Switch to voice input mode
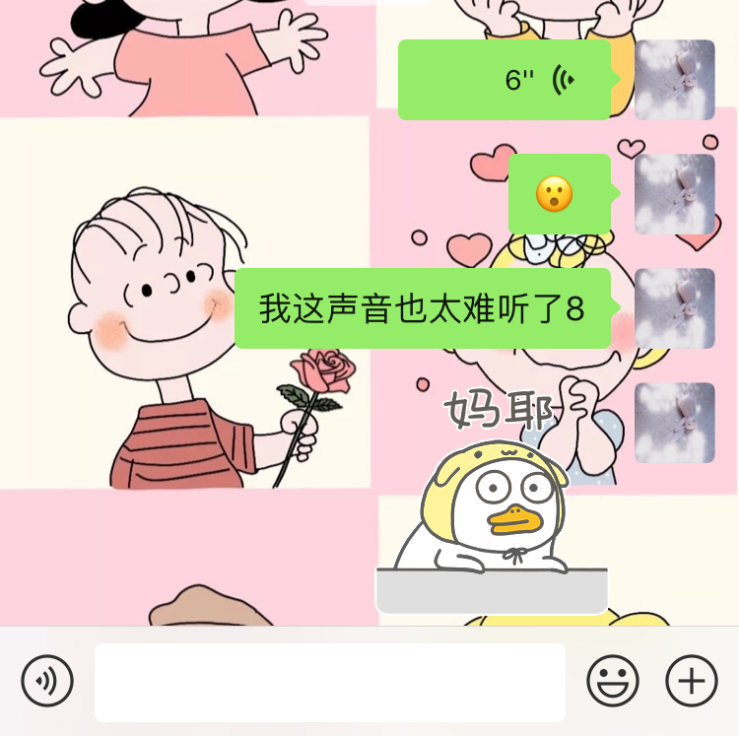The height and width of the screenshot is (736, 739). [47, 682]
